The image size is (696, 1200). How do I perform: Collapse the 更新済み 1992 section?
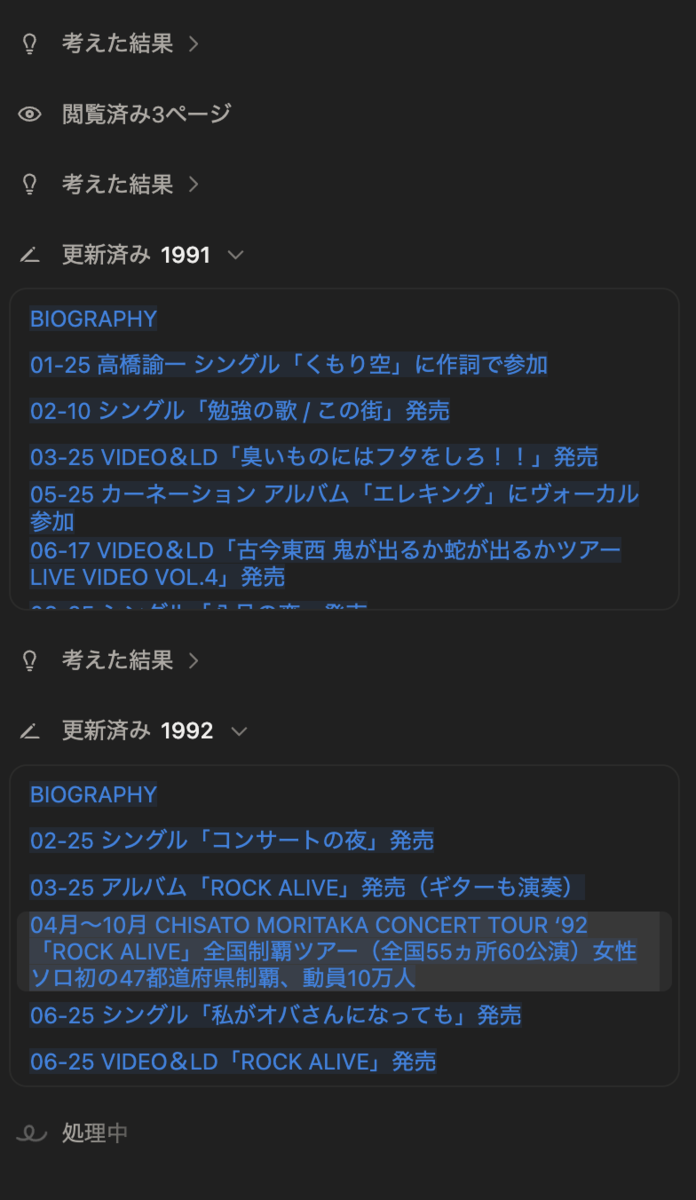pos(238,731)
